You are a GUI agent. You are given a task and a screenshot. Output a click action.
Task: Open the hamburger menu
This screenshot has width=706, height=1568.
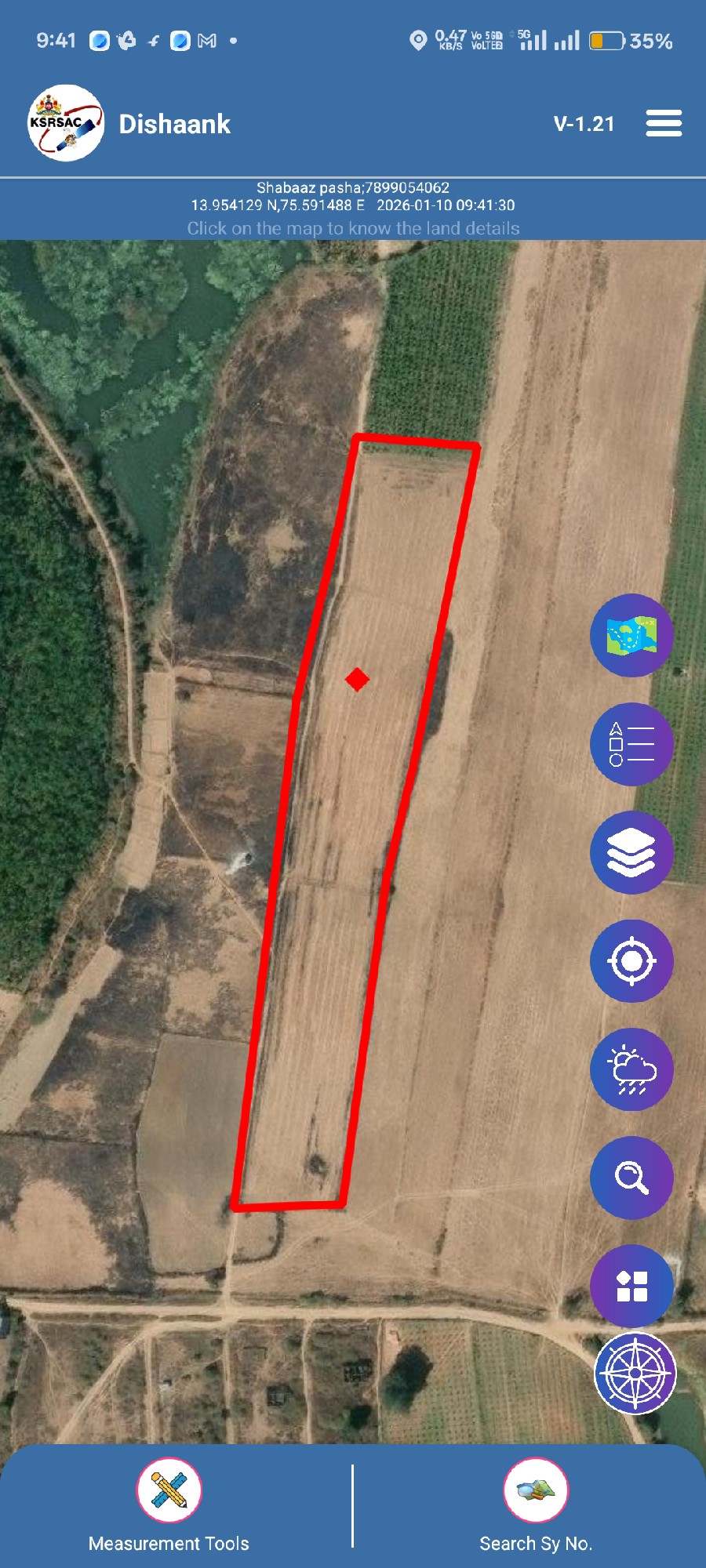pyautogui.click(x=663, y=123)
